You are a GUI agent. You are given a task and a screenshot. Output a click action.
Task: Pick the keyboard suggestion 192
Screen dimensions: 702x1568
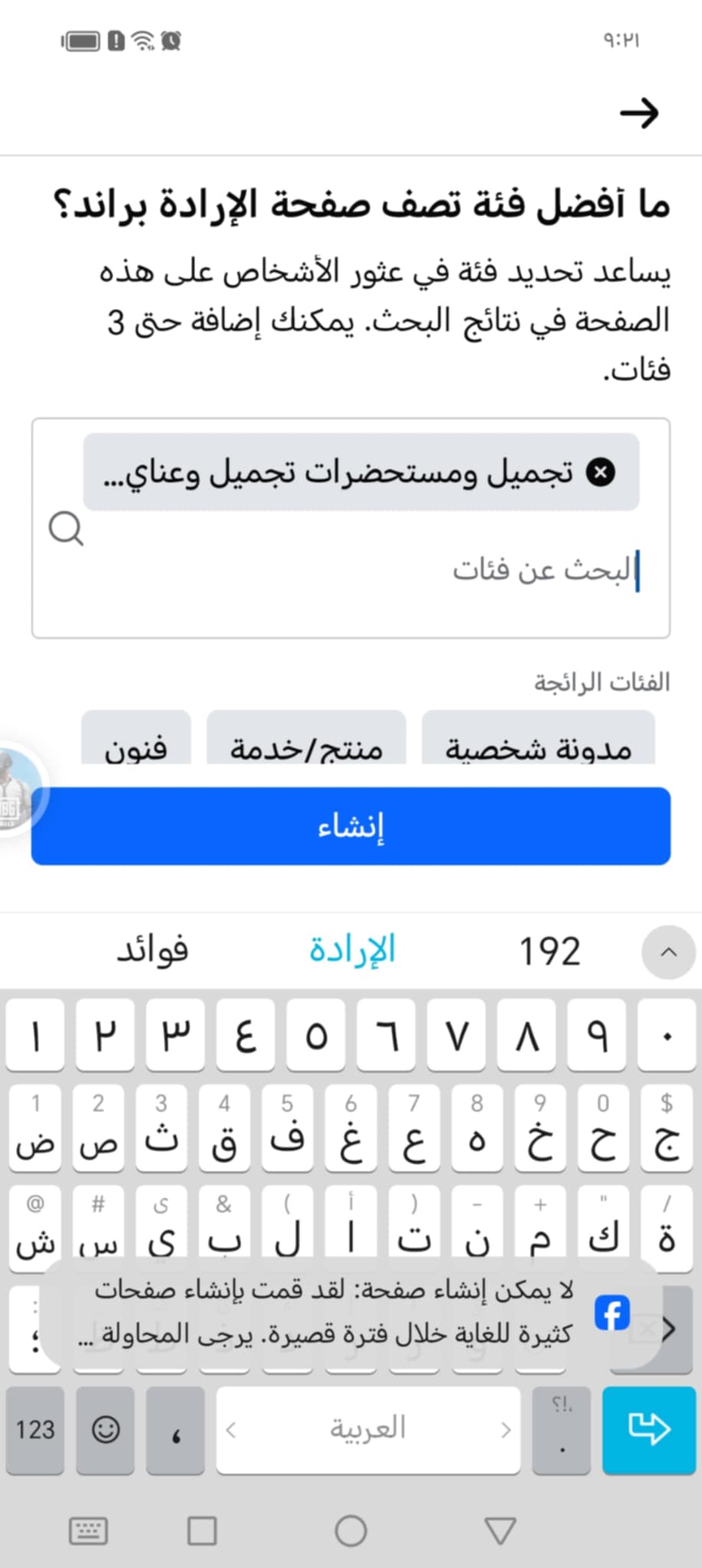(550, 952)
